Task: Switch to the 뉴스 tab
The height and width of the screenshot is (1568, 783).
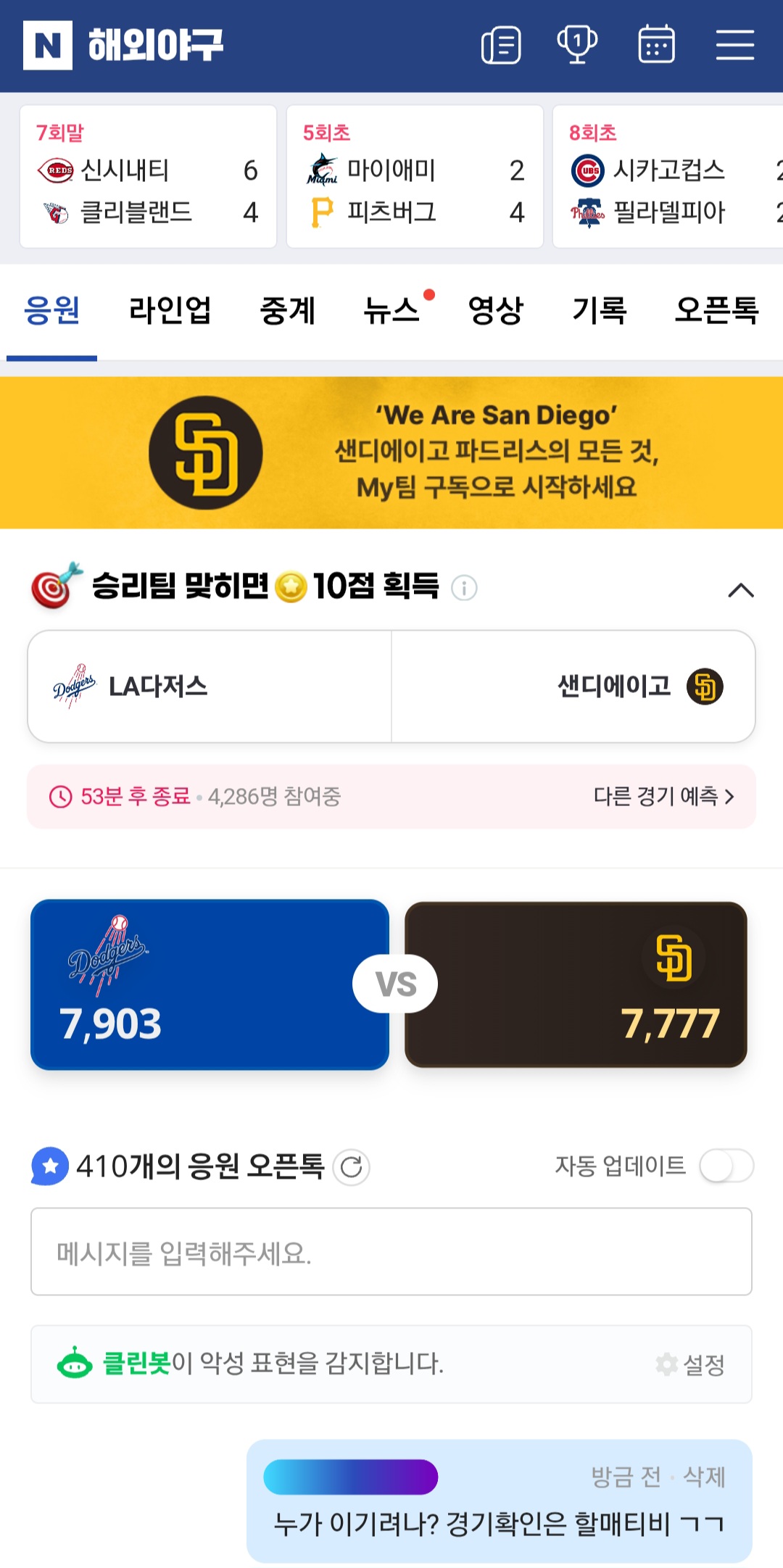Action: tap(391, 311)
